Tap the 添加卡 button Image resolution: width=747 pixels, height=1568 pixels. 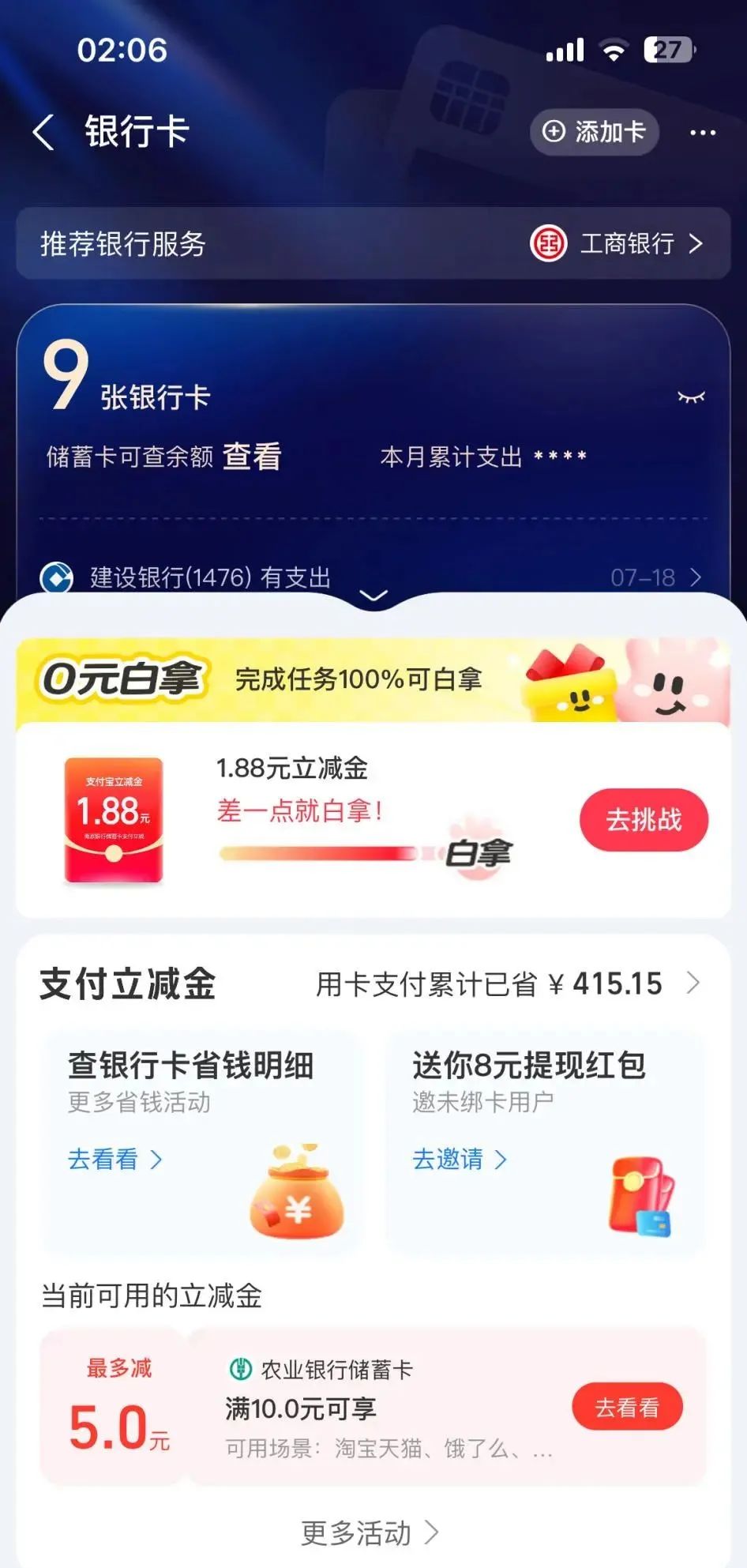point(594,132)
